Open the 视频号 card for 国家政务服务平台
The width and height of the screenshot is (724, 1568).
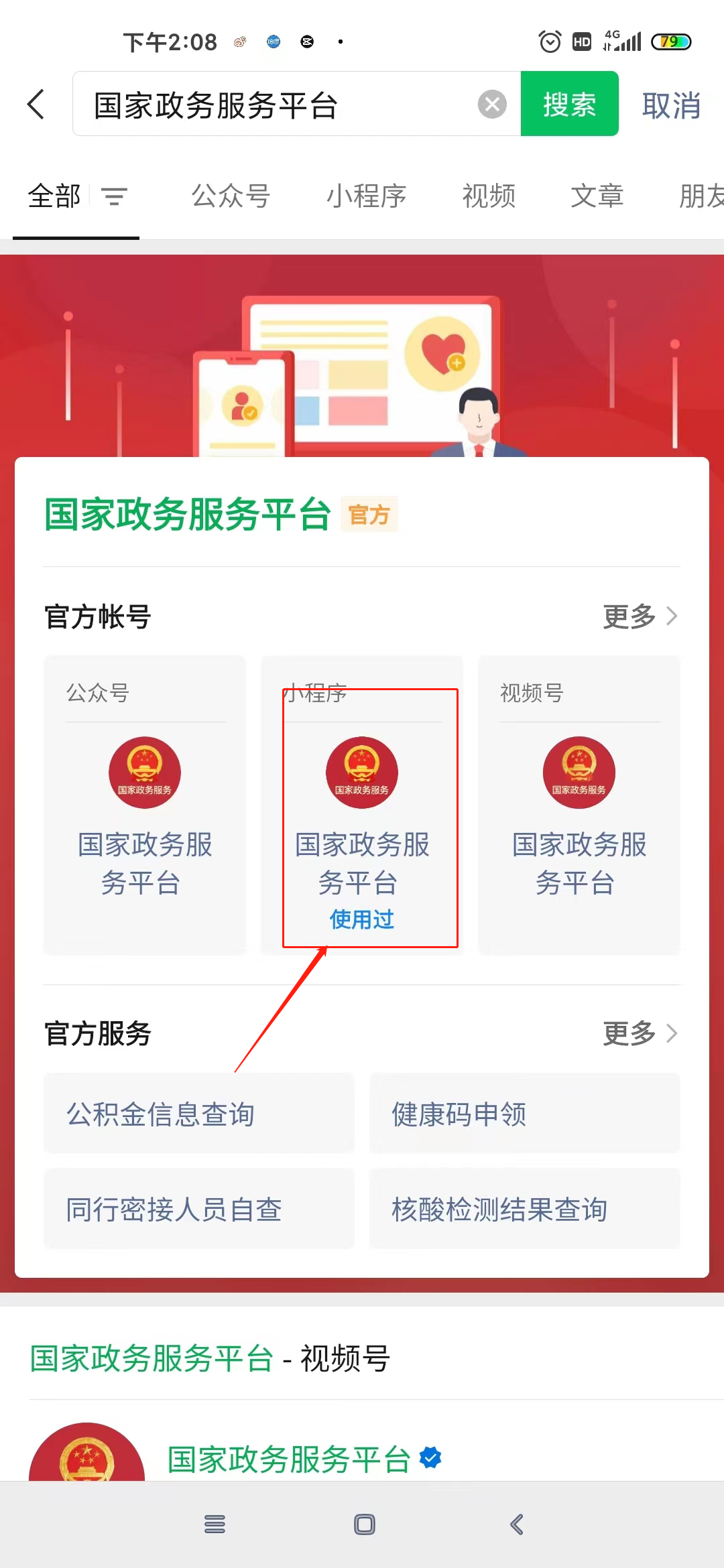tap(579, 804)
